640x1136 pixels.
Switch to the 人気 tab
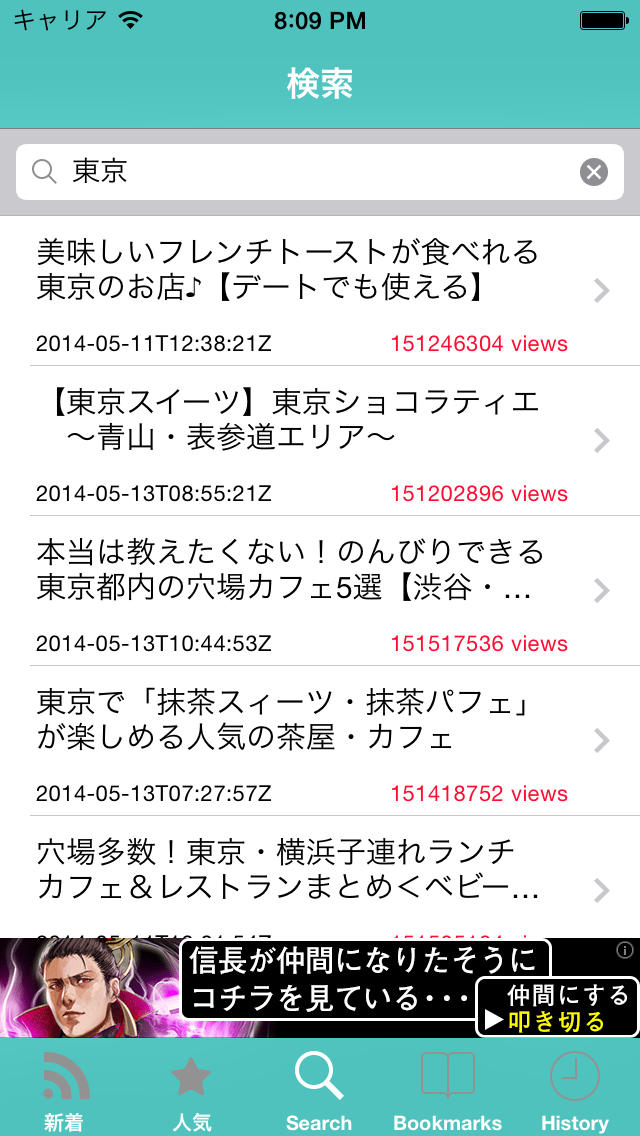[x=191, y=1090]
